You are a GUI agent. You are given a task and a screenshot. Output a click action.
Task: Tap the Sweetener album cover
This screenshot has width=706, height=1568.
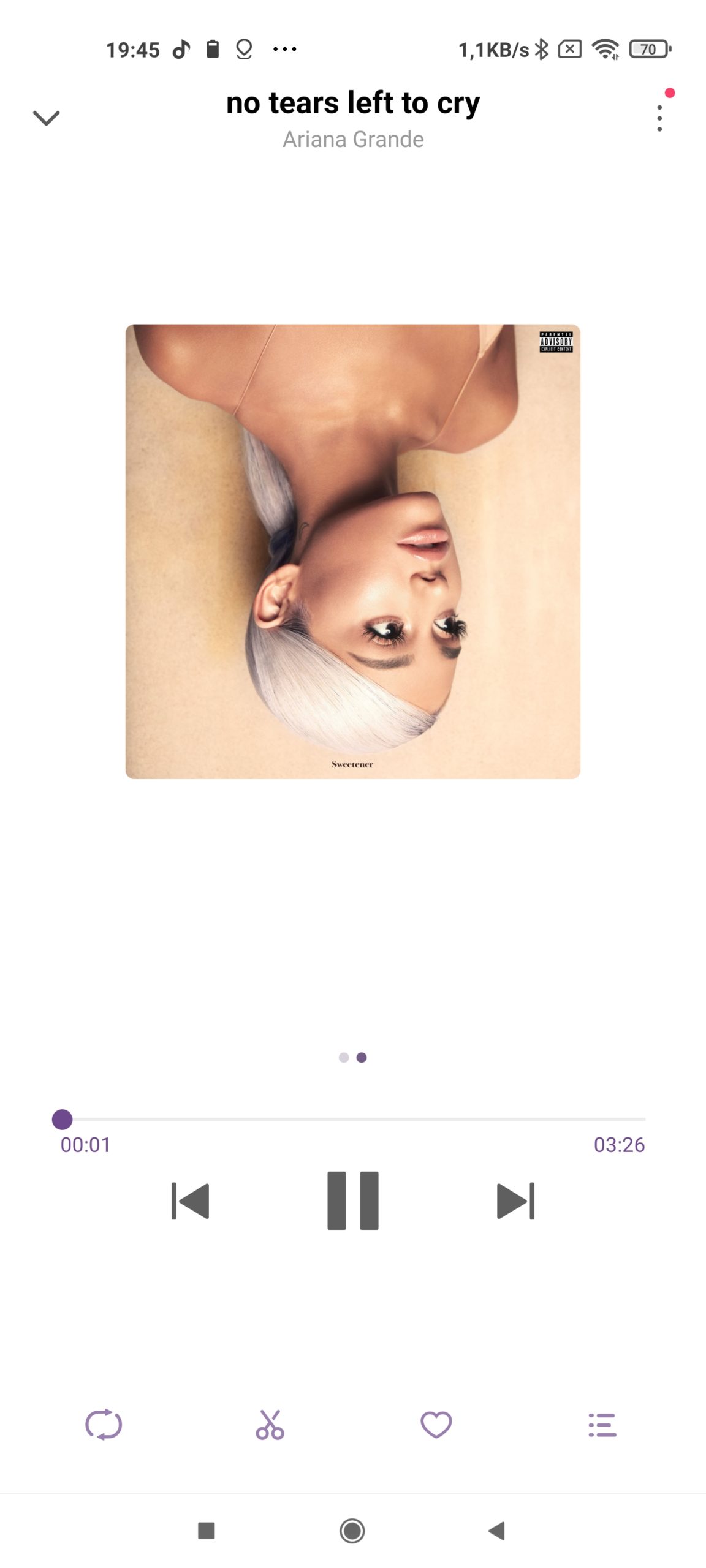click(353, 551)
